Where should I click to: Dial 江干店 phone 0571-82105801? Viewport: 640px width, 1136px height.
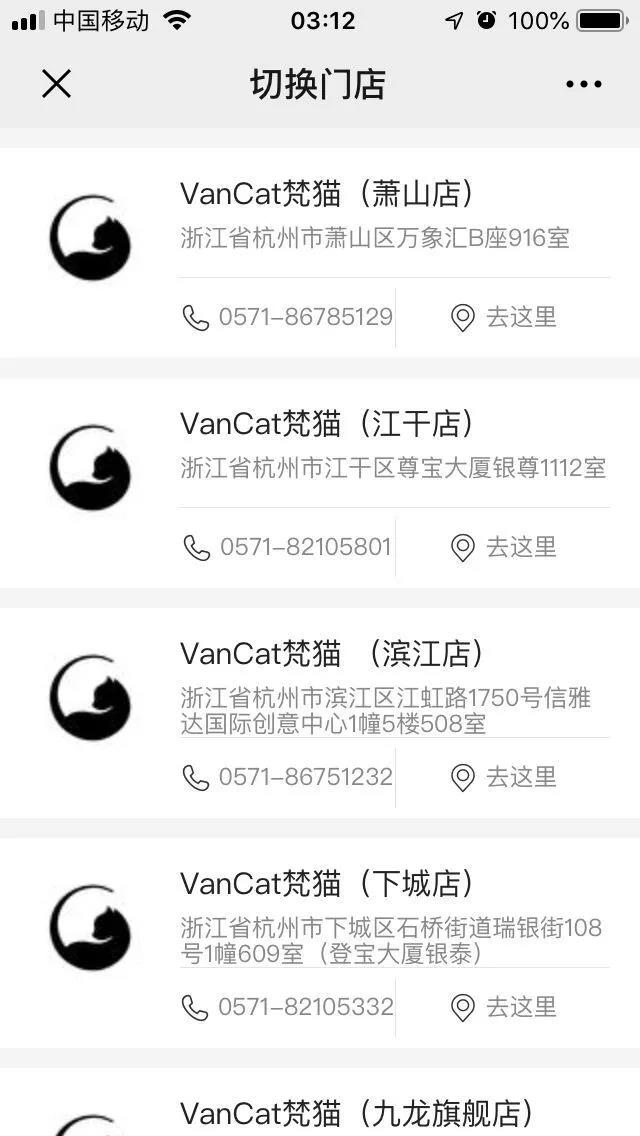pos(287,547)
